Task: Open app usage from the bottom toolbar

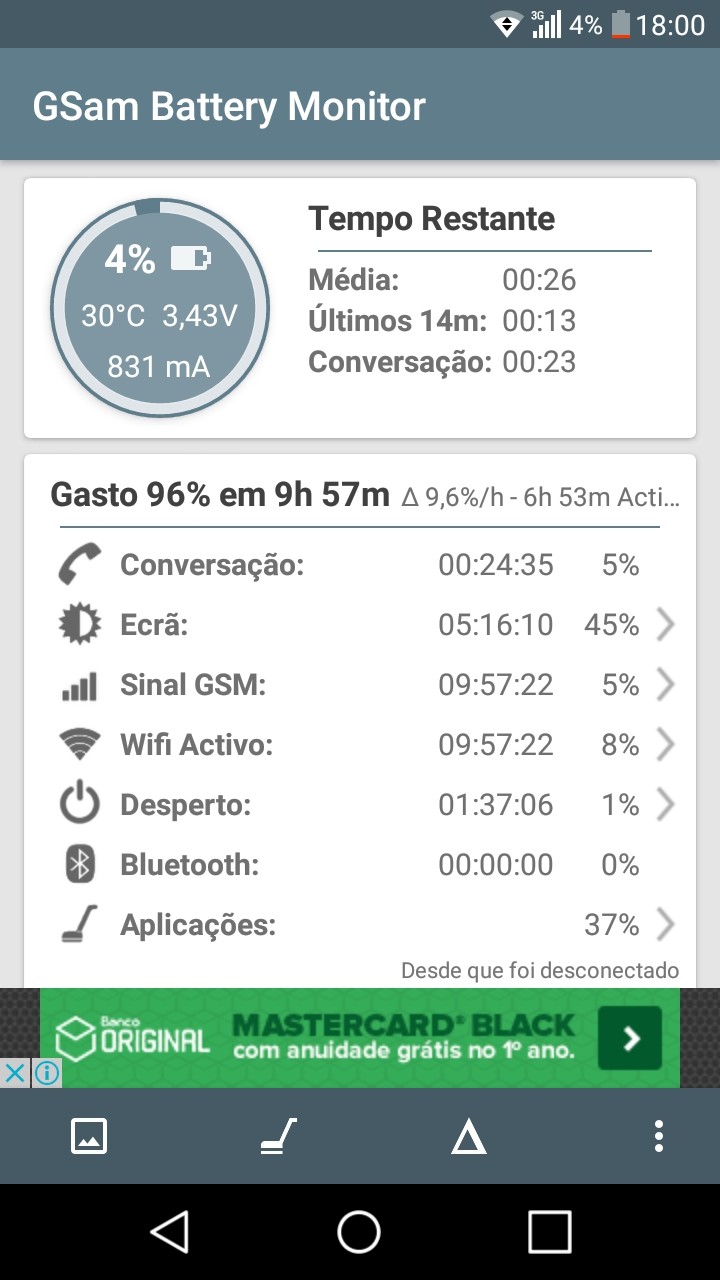Action: (x=279, y=1136)
